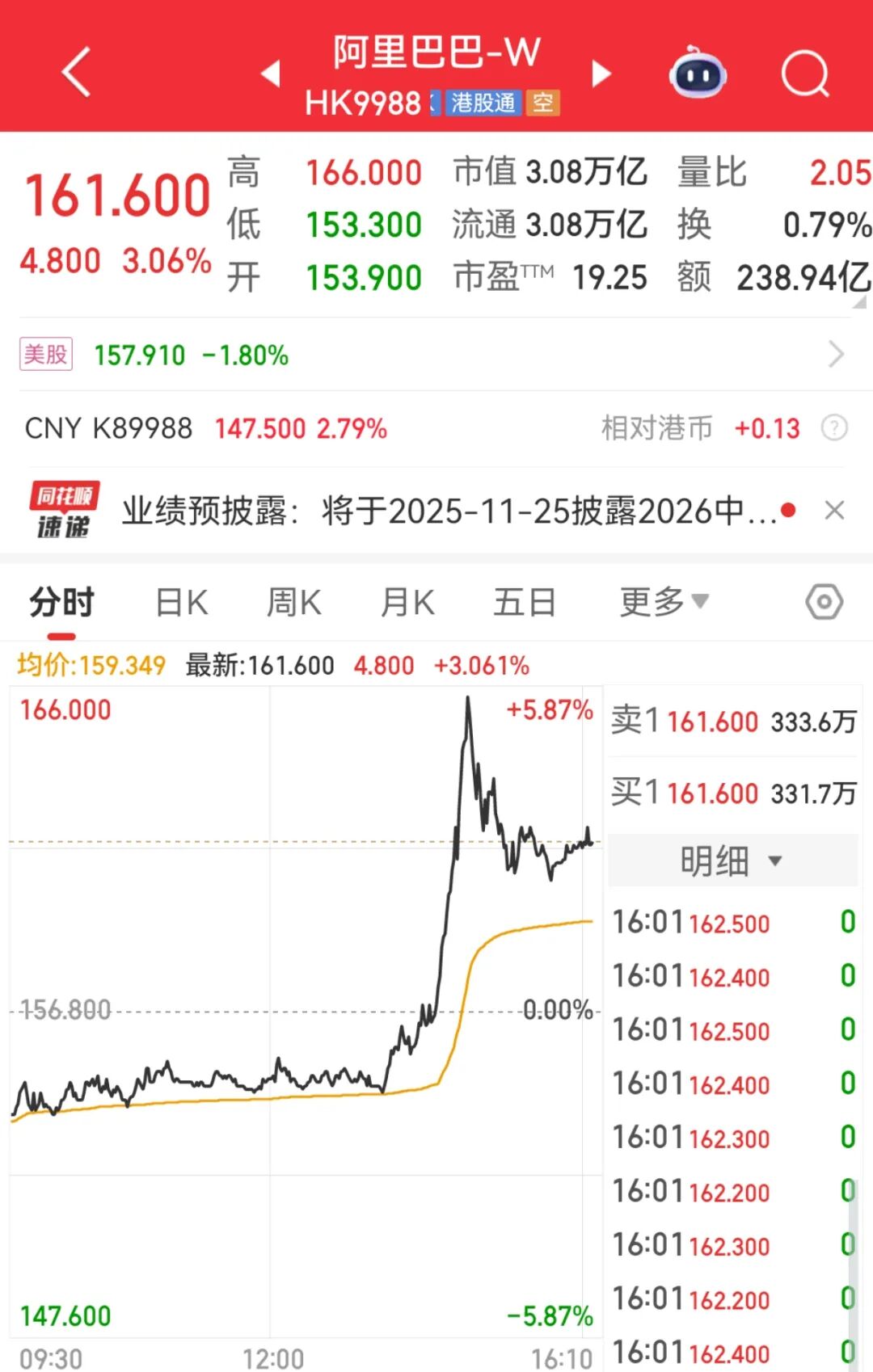Switch to the 月K chart
Image resolution: width=873 pixels, height=1372 pixels.
(407, 603)
